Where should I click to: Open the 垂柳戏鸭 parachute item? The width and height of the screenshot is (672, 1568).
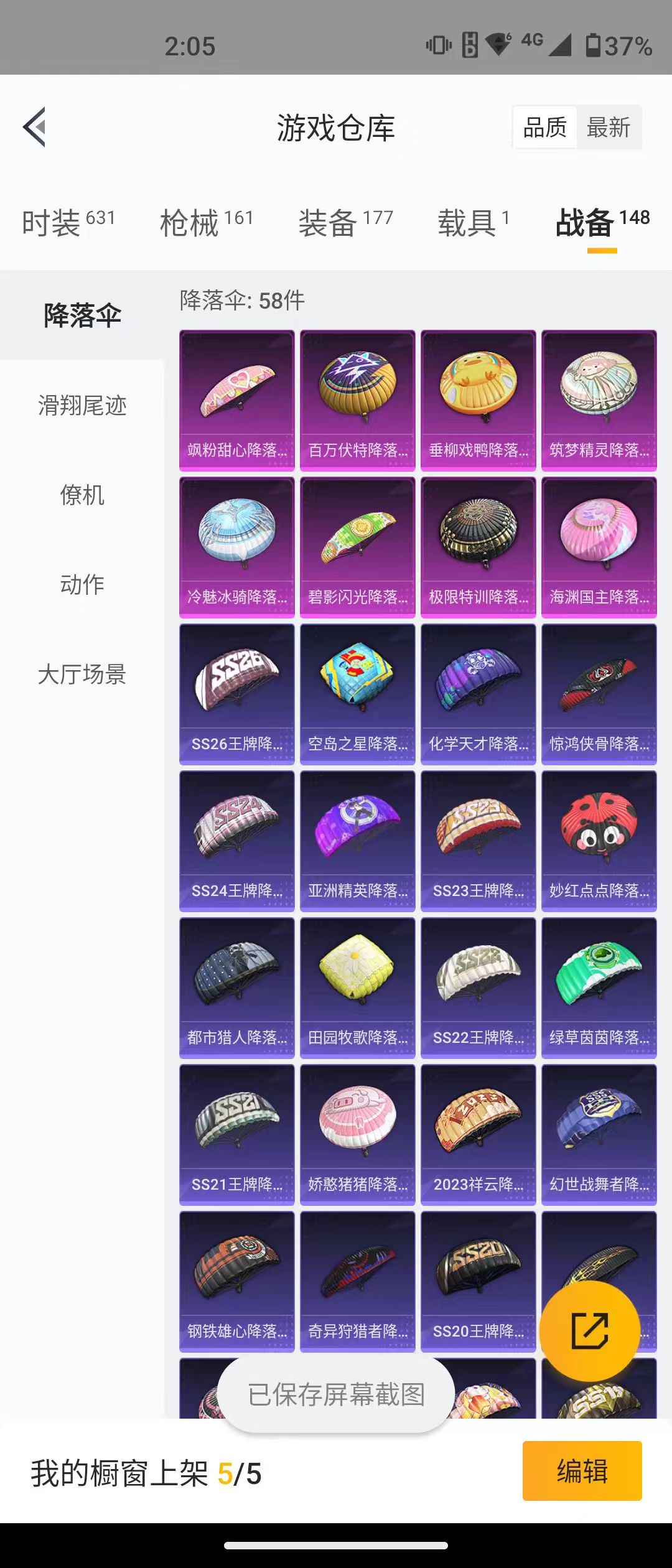click(478, 400)
